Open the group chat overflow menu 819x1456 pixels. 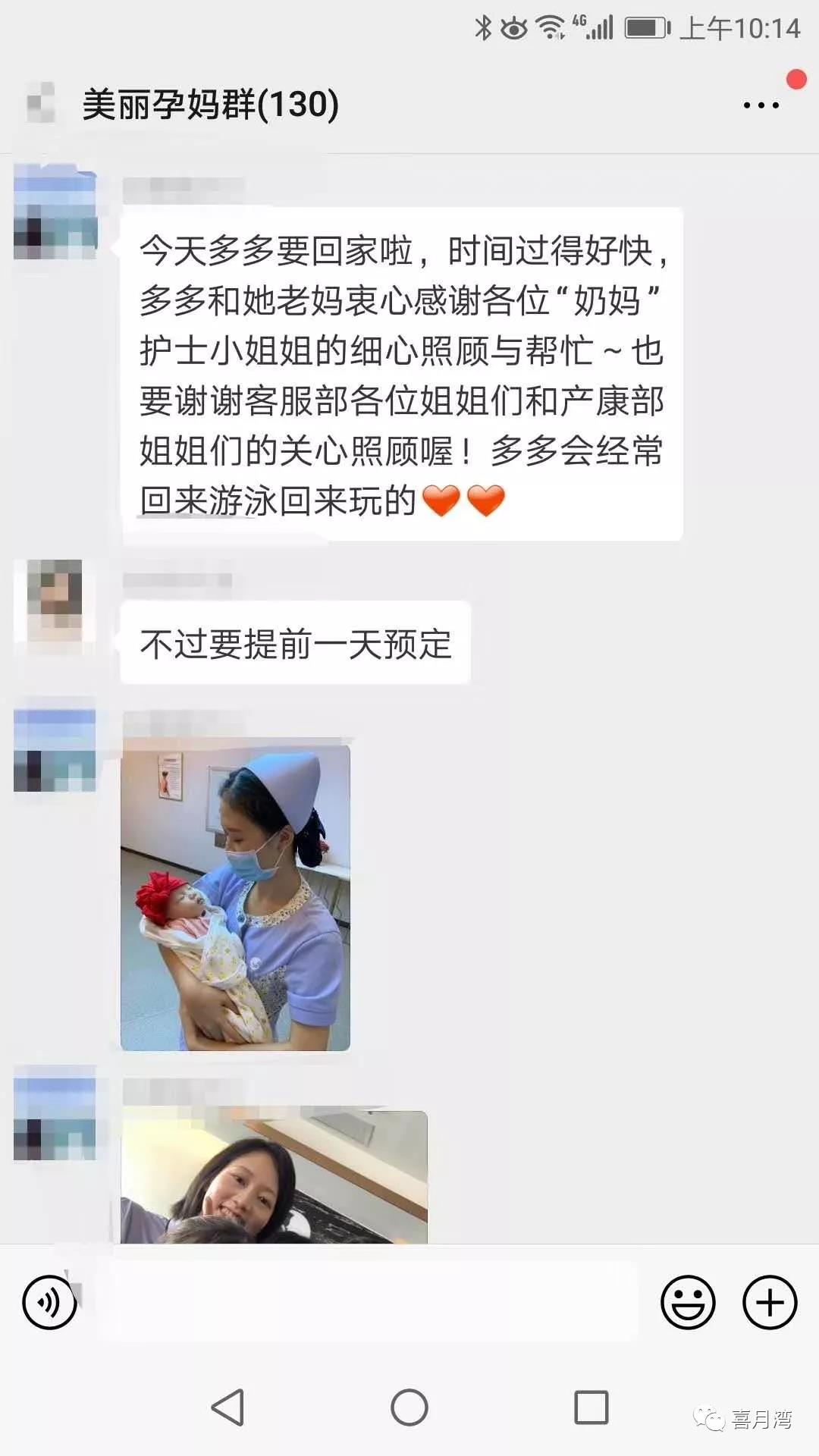click(x=761, y=105)
